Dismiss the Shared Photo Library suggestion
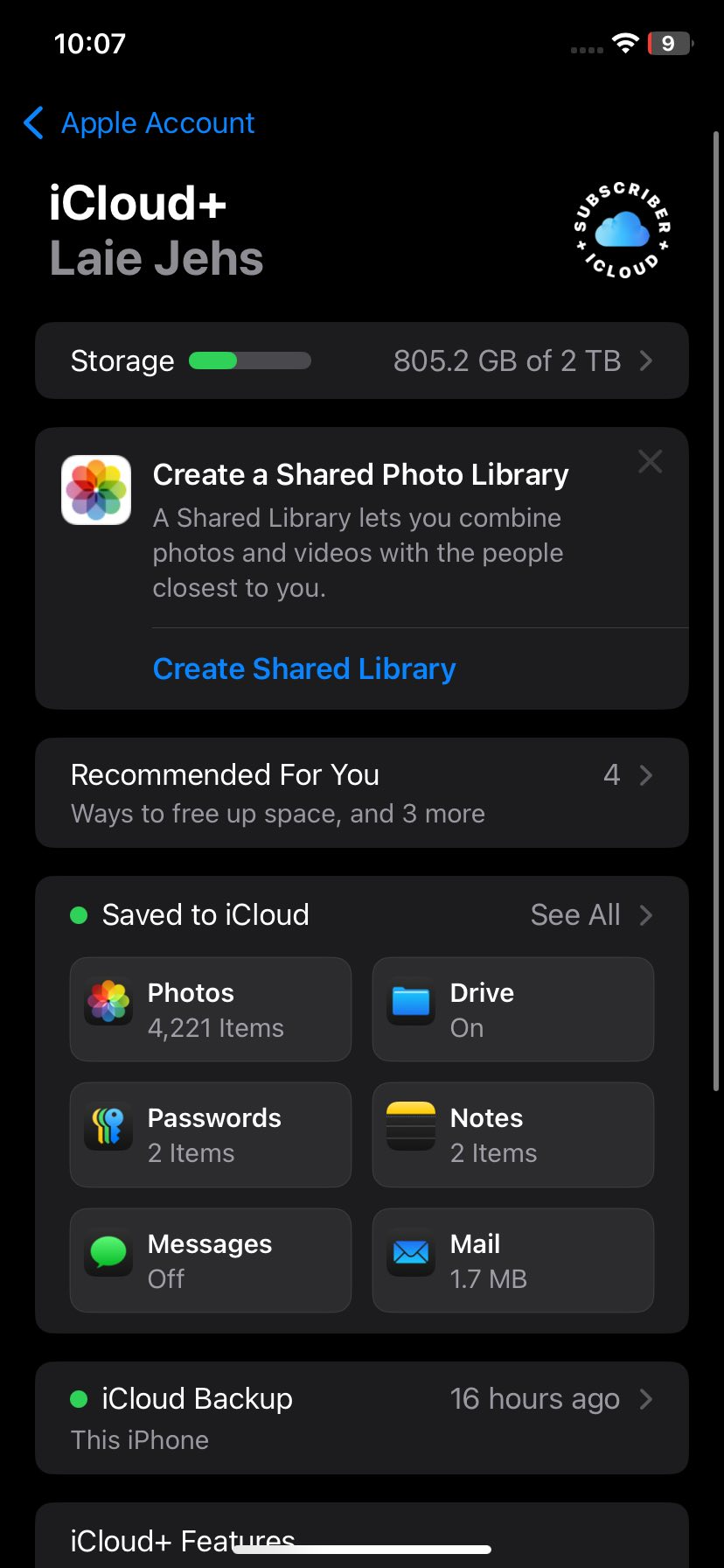Screen dimensions: 724x1568 click(x=650, y=461)
